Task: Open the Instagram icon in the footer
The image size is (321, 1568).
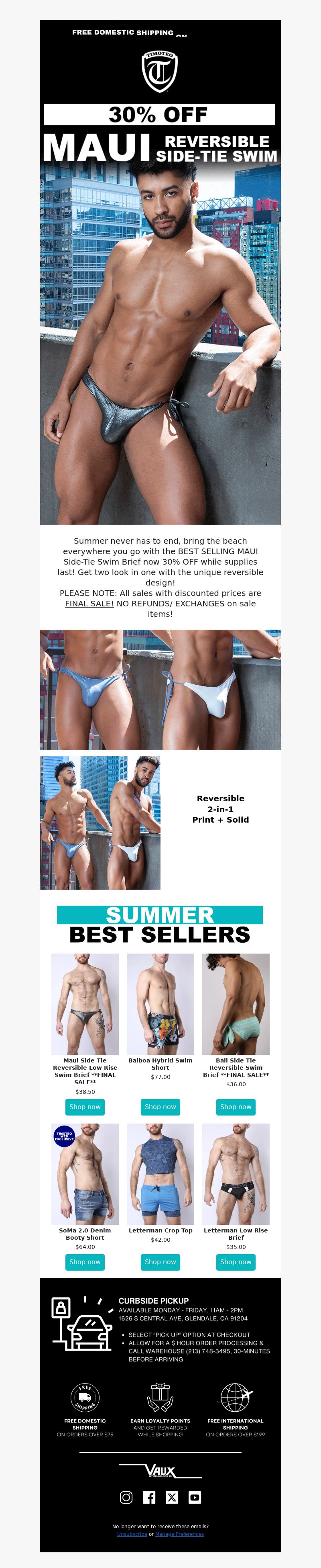Action: point(126,1497)
